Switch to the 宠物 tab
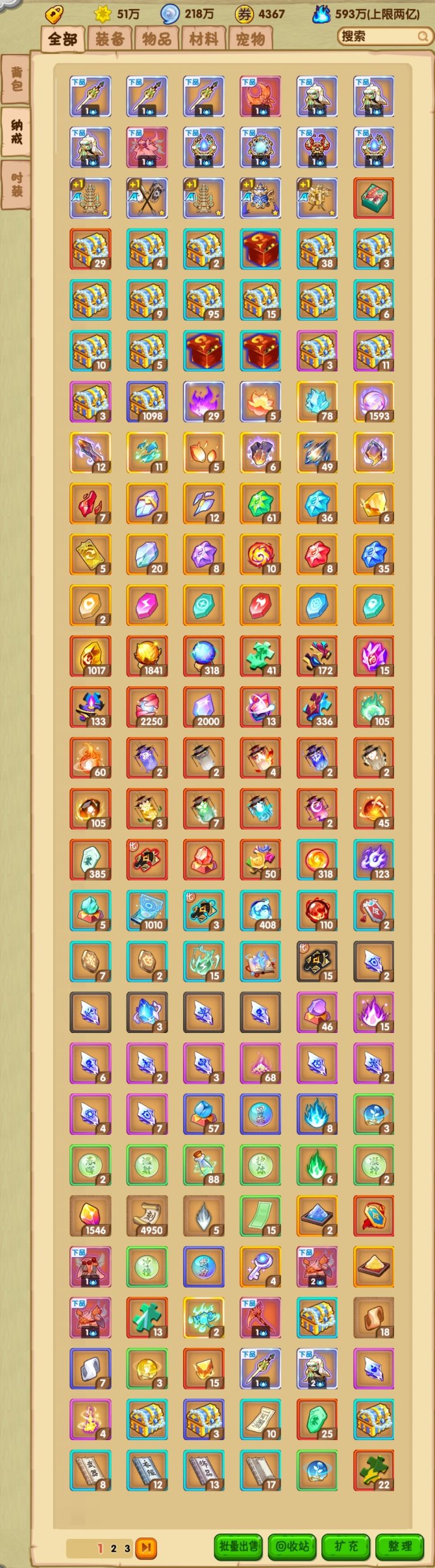 click(250, 39)
